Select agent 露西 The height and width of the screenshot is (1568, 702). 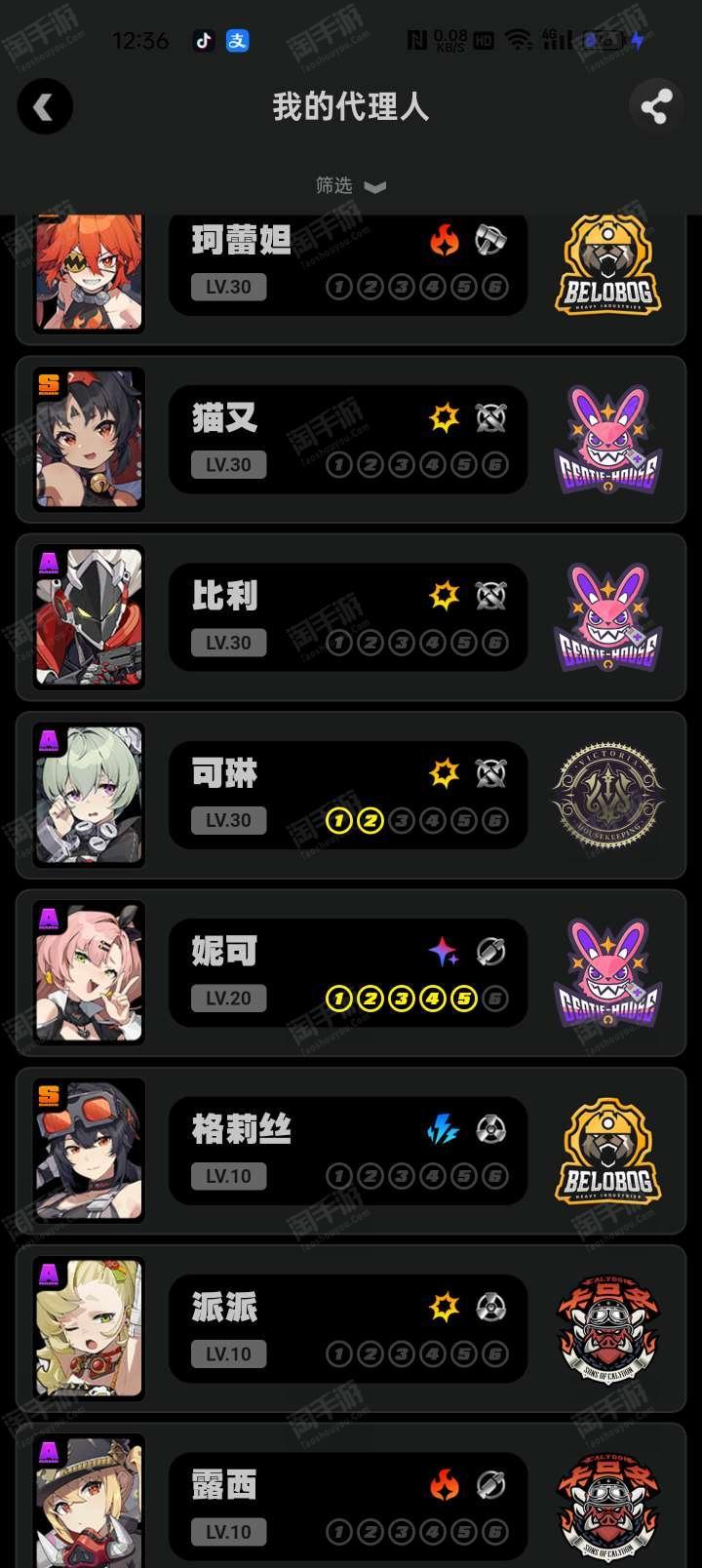click(350, 1502)
